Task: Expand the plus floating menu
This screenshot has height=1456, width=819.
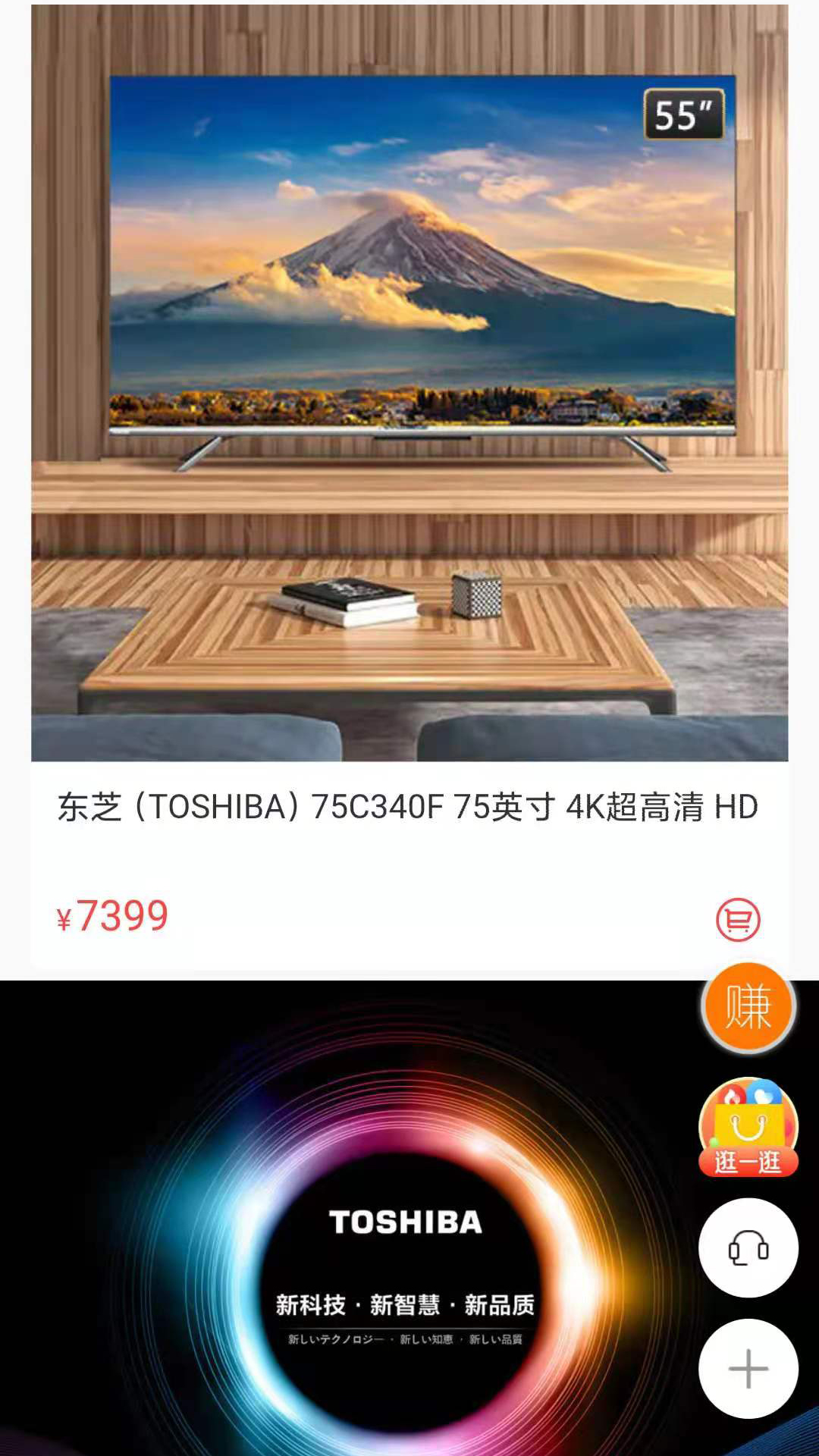Action: click(x=748, y=1368)
